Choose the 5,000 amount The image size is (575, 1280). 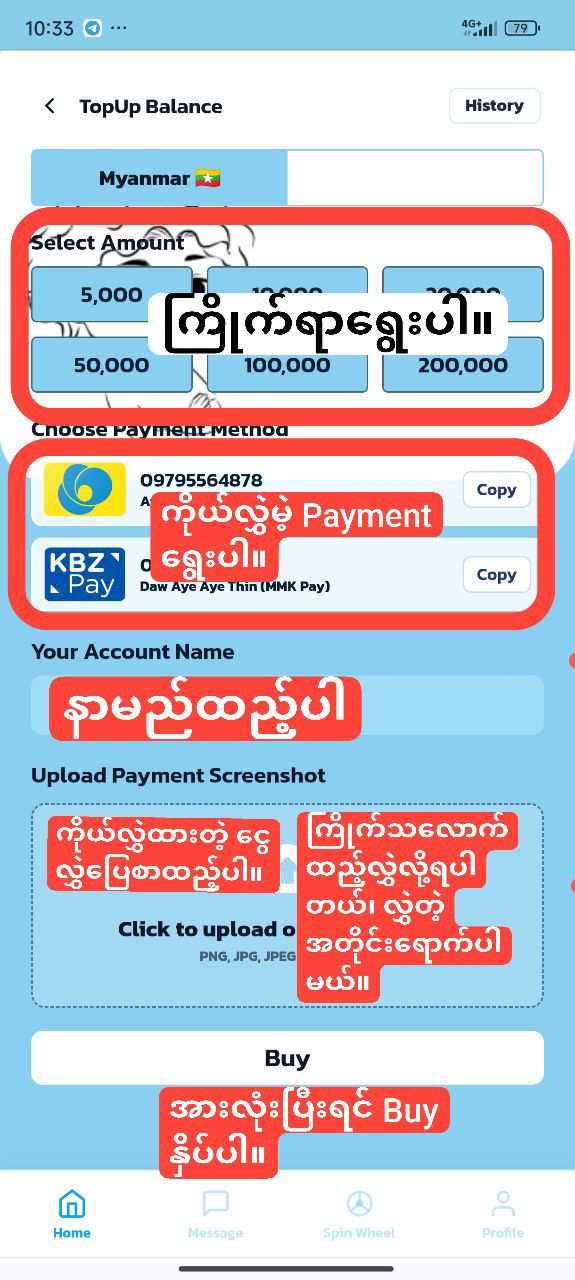(x=112, y=294)
